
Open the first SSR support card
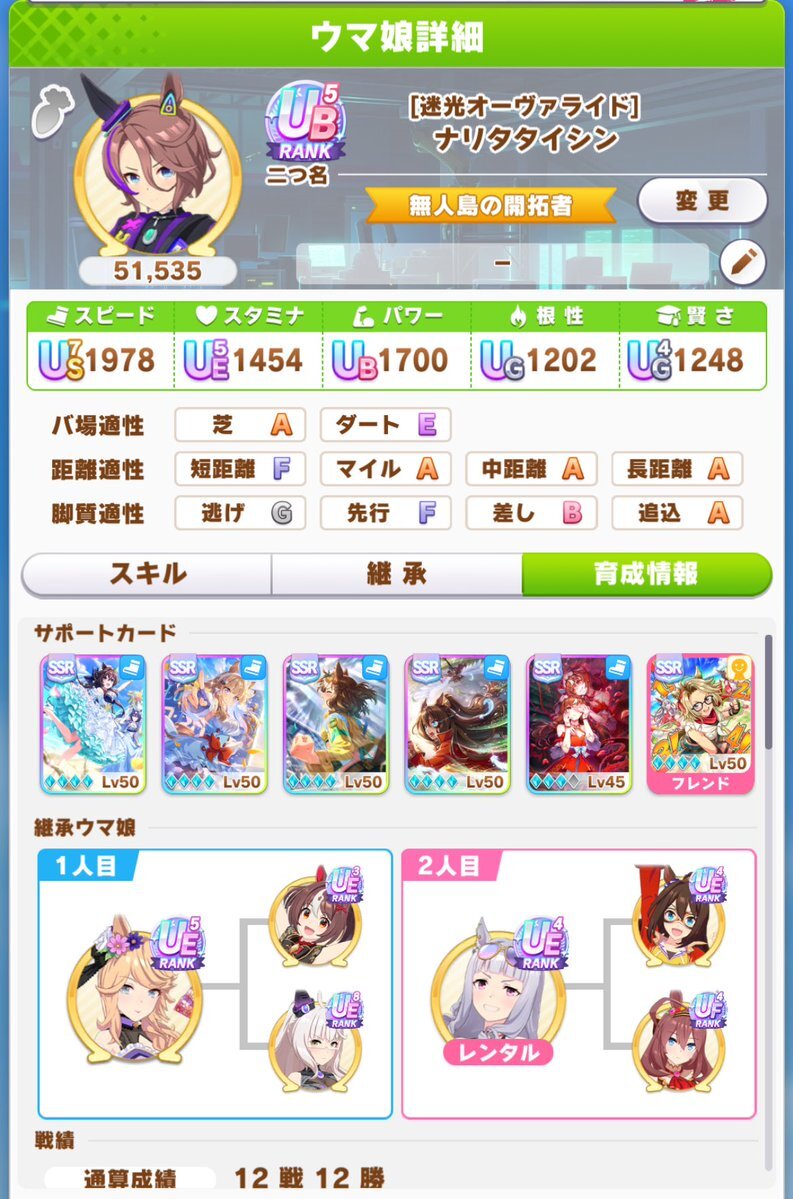[x=92, y=723]
